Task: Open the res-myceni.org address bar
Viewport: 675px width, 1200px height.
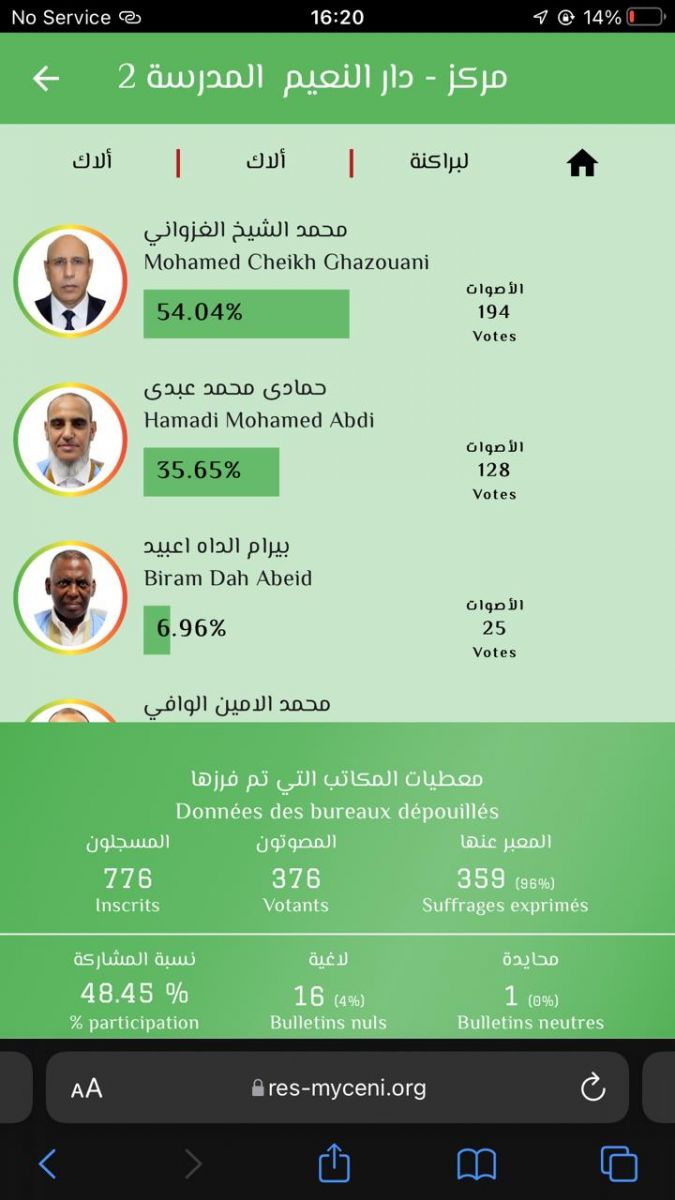Action: [340, 1088]
